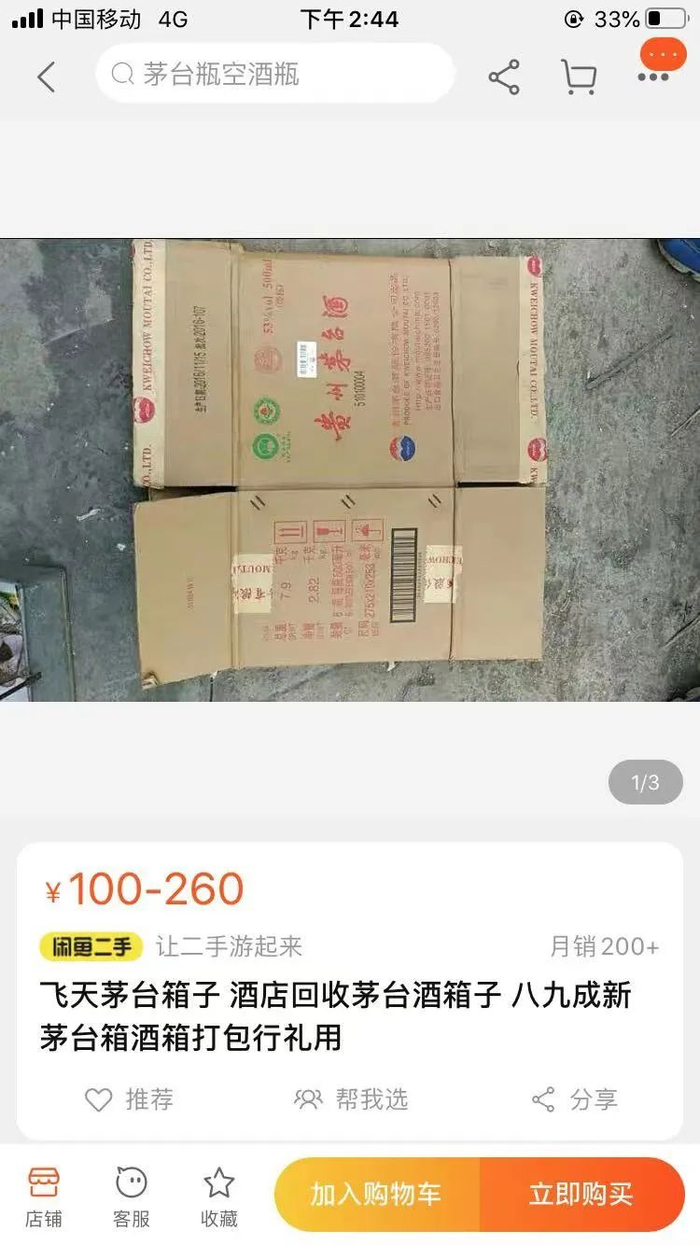Tap 帮我选 to ask friends
Viewport: 700px width, 1245px height.
pos(352,1100)
